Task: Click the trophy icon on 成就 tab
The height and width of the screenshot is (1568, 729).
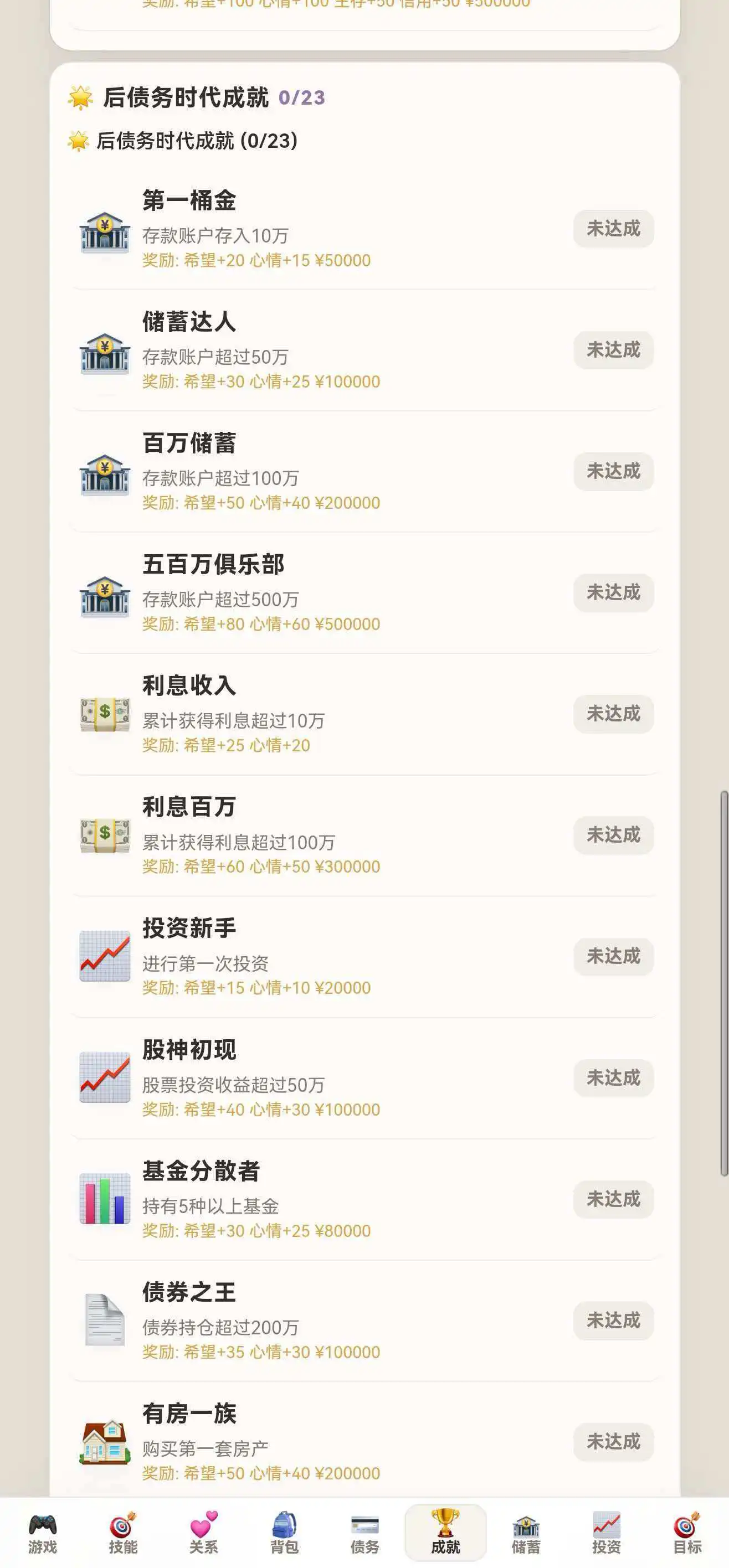Action: click(x=446, y=1519)
